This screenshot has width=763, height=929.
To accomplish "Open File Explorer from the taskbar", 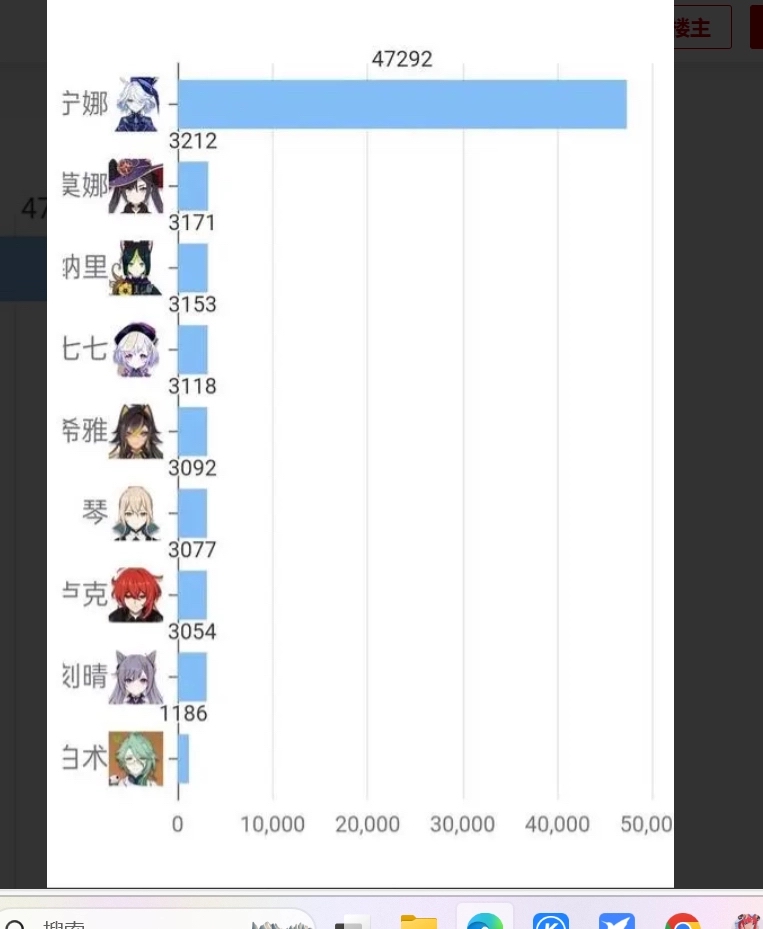I will pos(419,922).
